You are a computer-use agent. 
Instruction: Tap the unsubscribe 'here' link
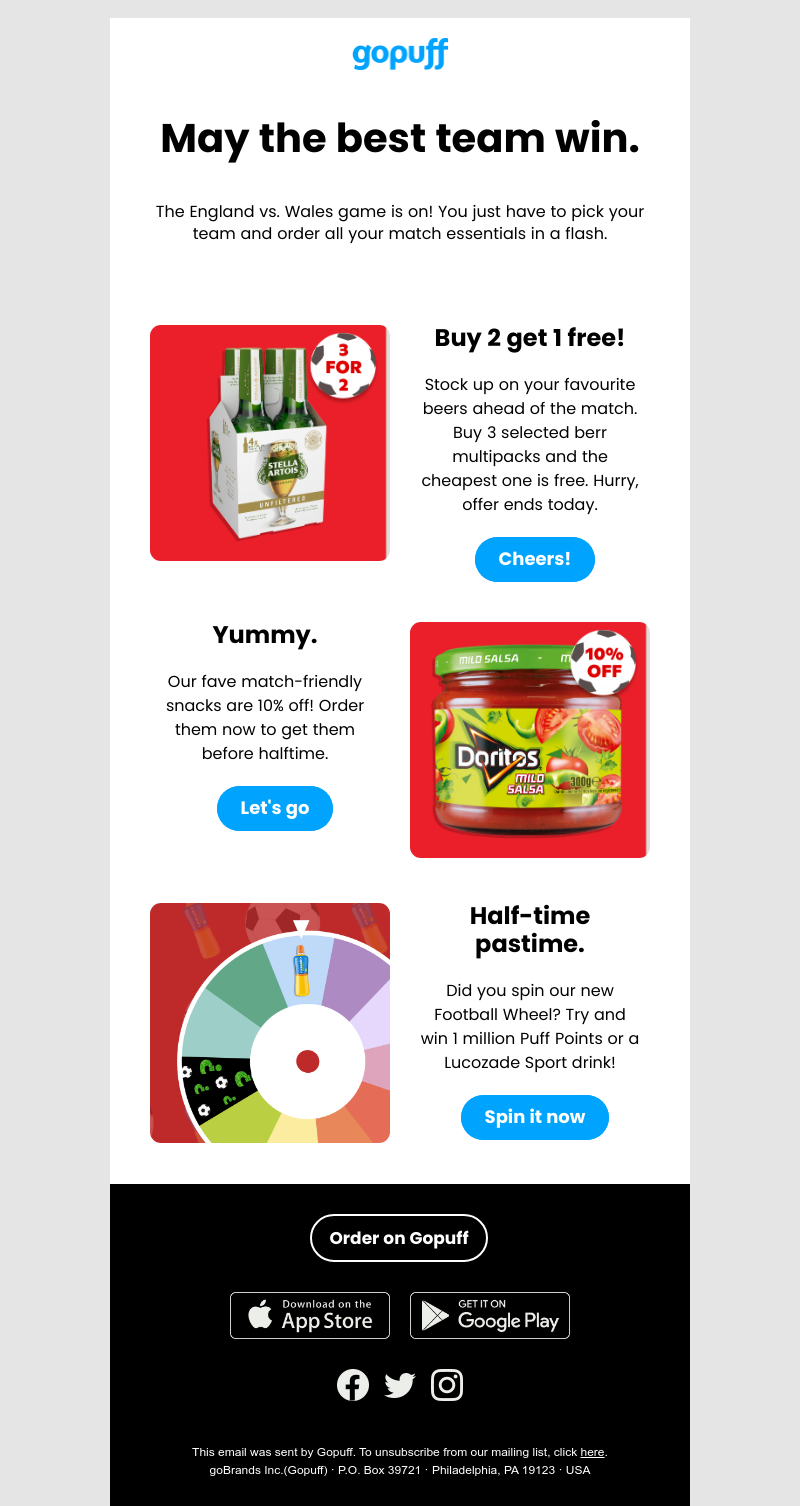(592, 1452)
